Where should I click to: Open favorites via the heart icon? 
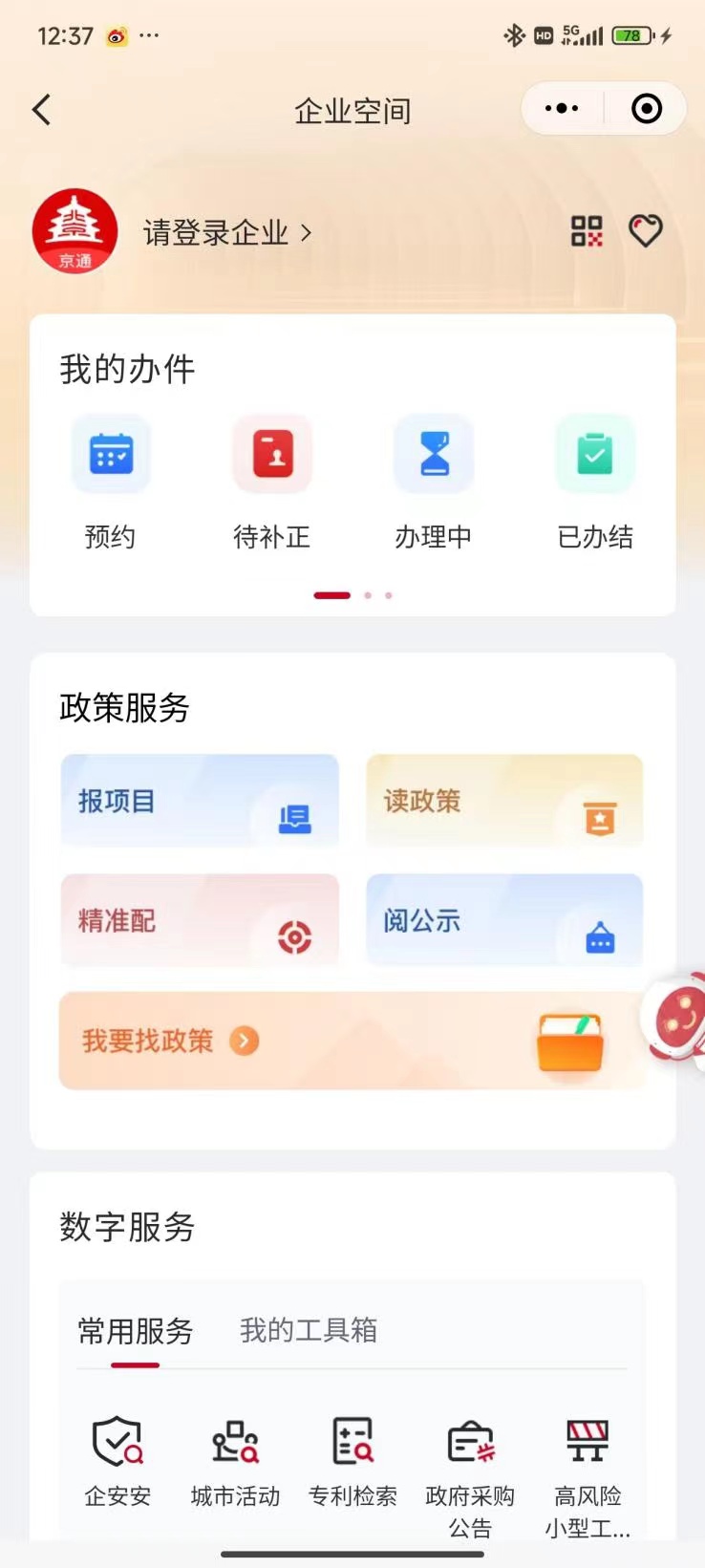pyautogui.click(x=646, y=231)
